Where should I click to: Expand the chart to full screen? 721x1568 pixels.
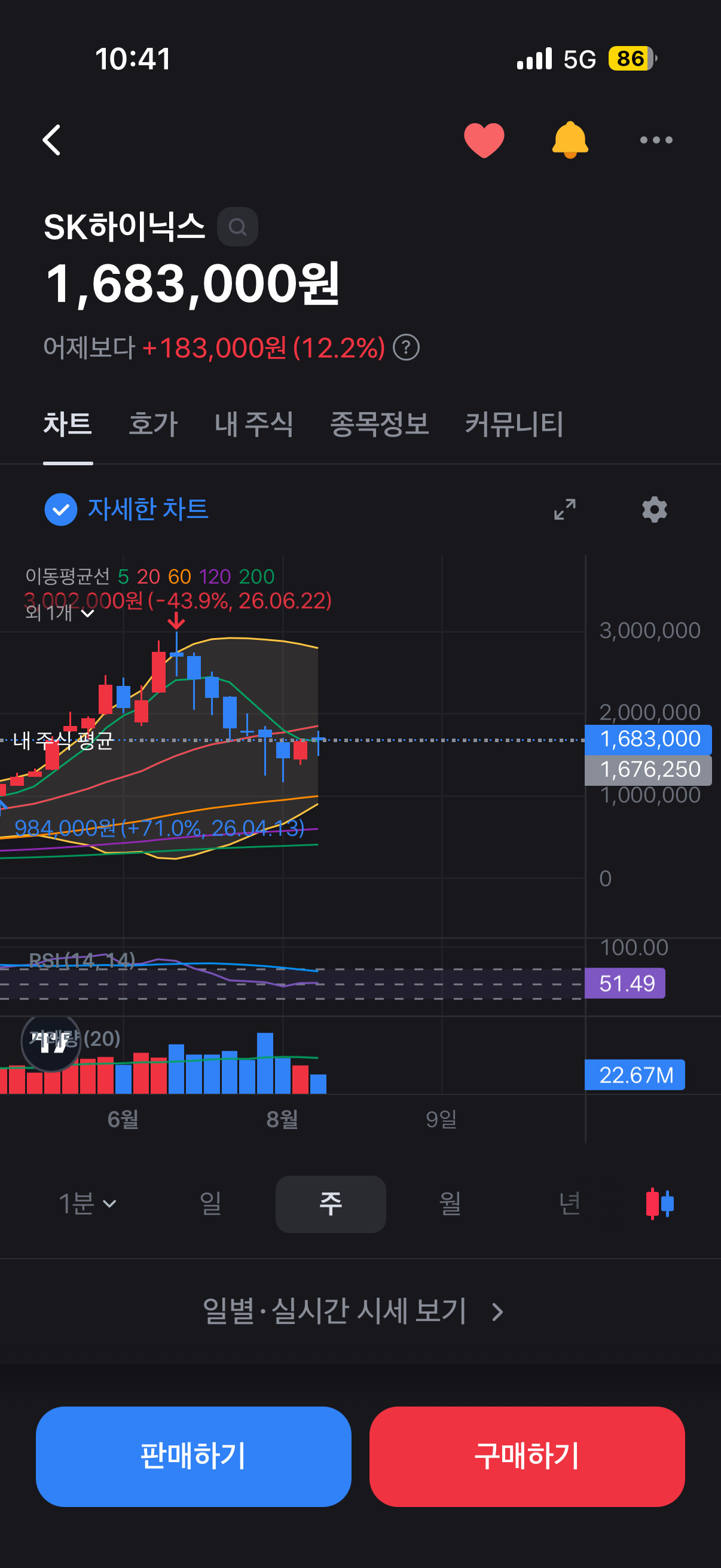(564, 510)
